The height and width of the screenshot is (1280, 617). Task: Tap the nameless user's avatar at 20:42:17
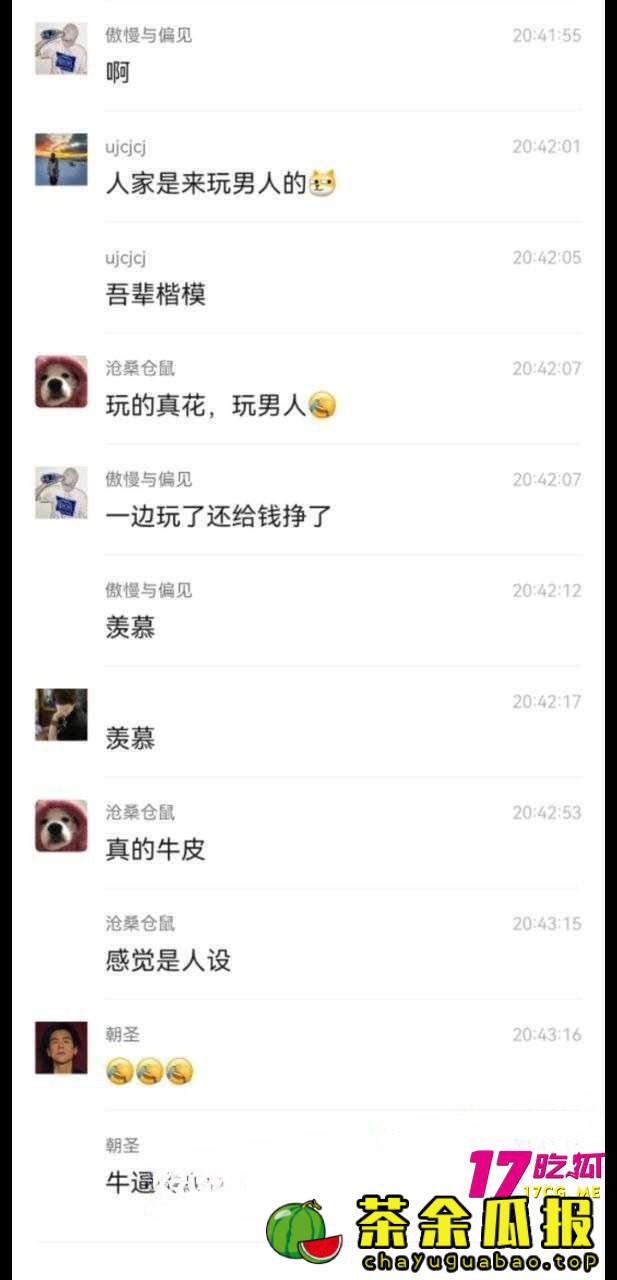point(61,715)
